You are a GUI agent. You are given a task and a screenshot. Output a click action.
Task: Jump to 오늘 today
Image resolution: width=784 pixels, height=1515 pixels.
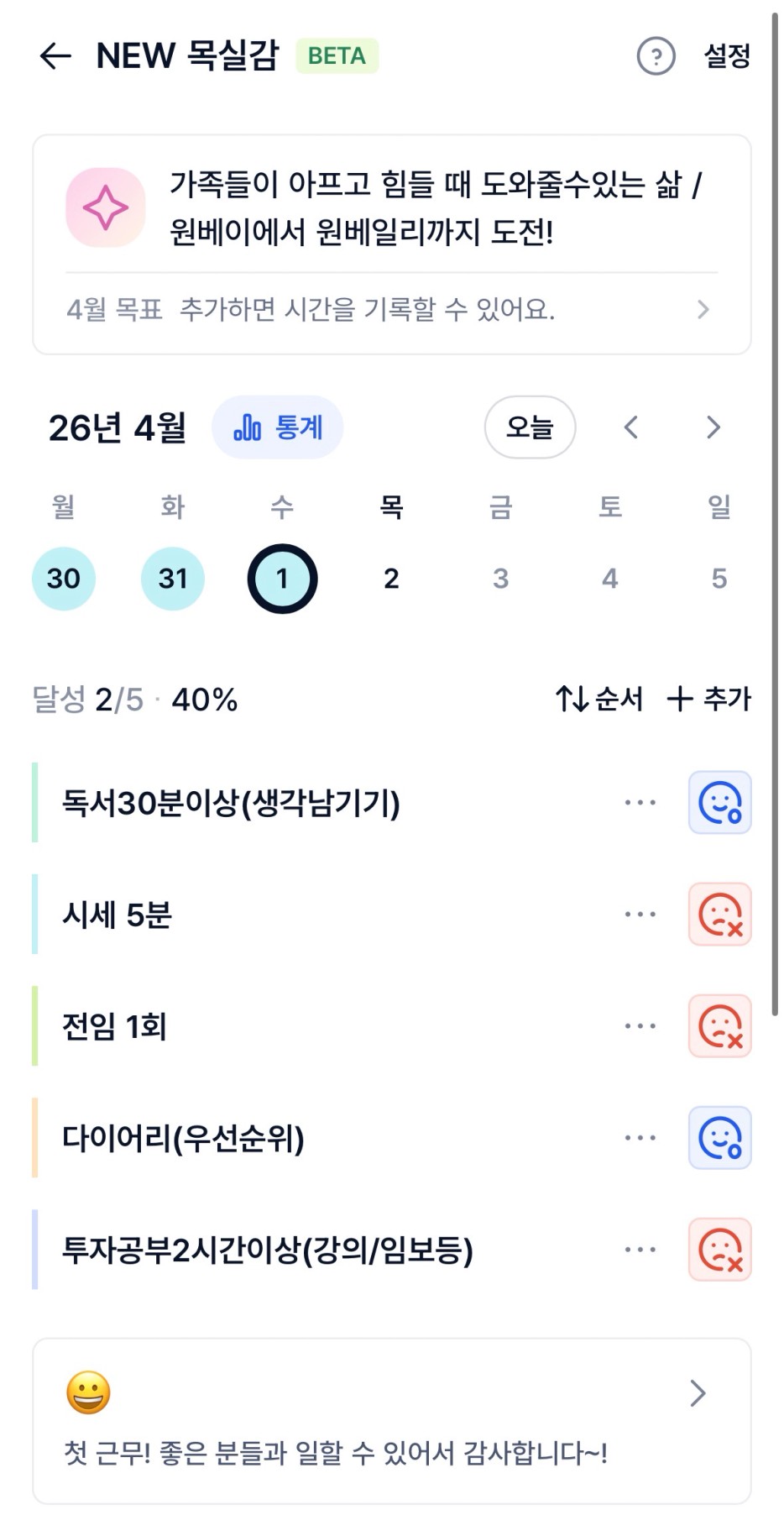[530, 427]
